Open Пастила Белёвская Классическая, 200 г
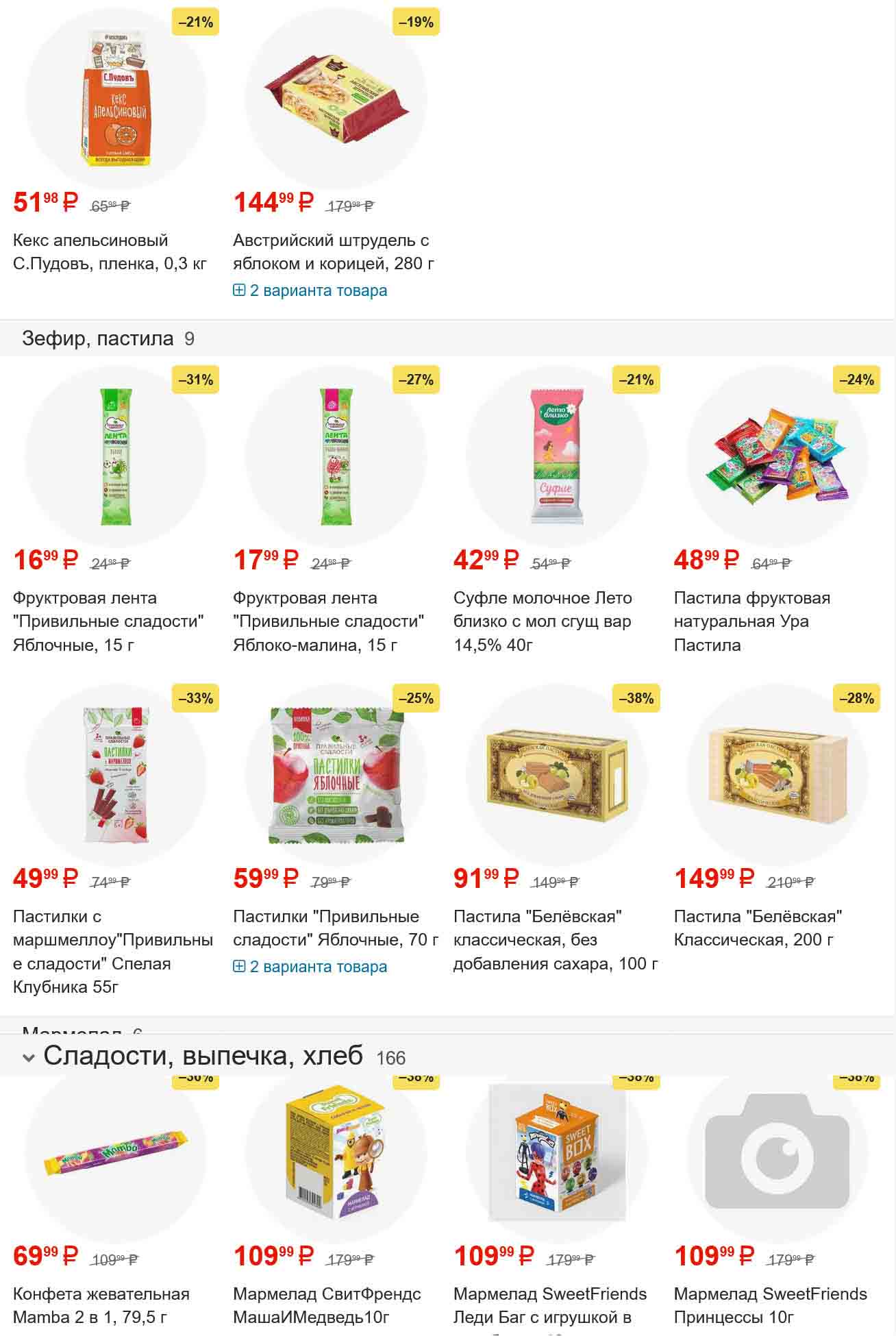Viewport: 896px width, 1336px height. [x=757, y=928]
